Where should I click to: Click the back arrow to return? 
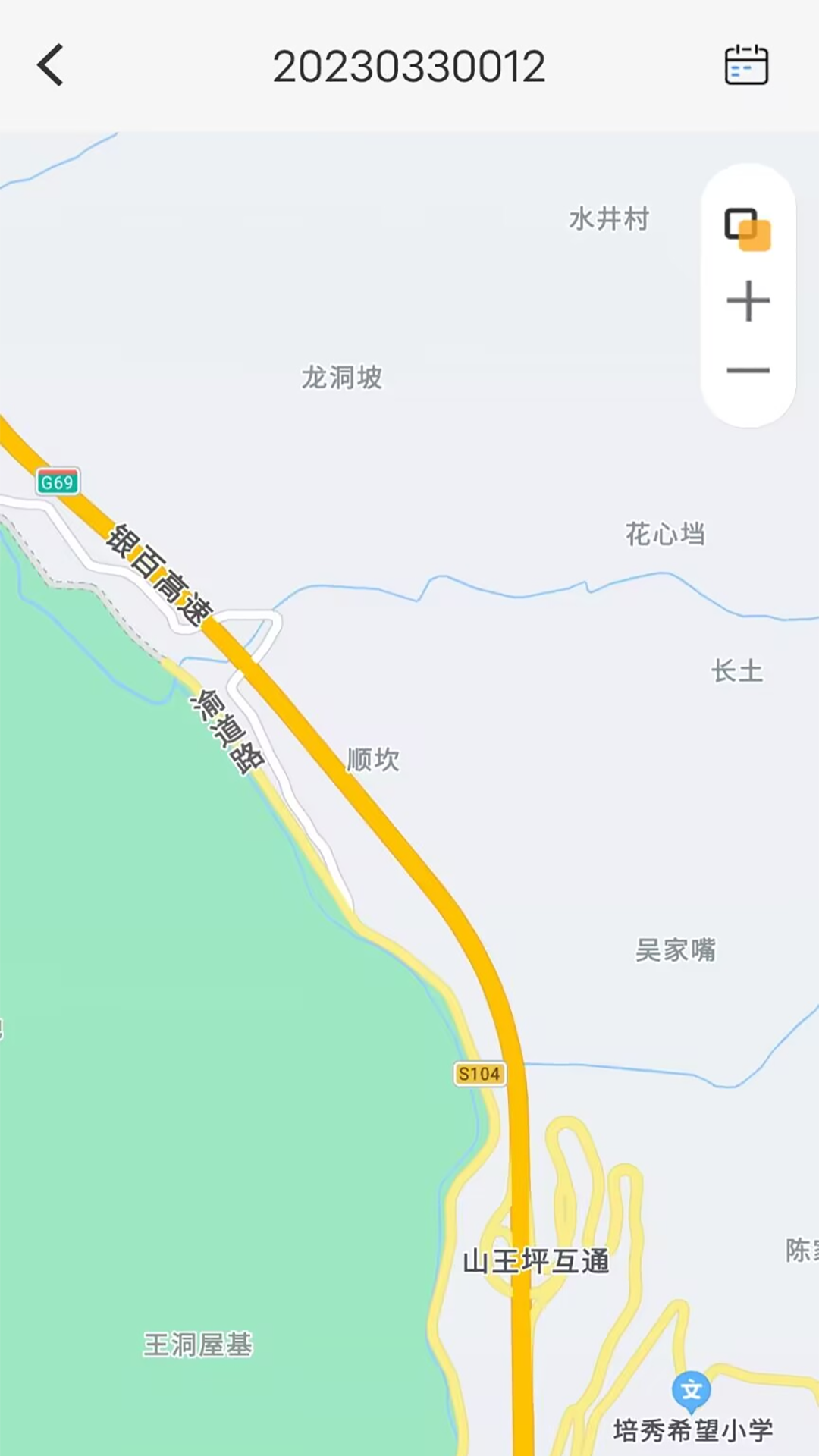[50, 65]
